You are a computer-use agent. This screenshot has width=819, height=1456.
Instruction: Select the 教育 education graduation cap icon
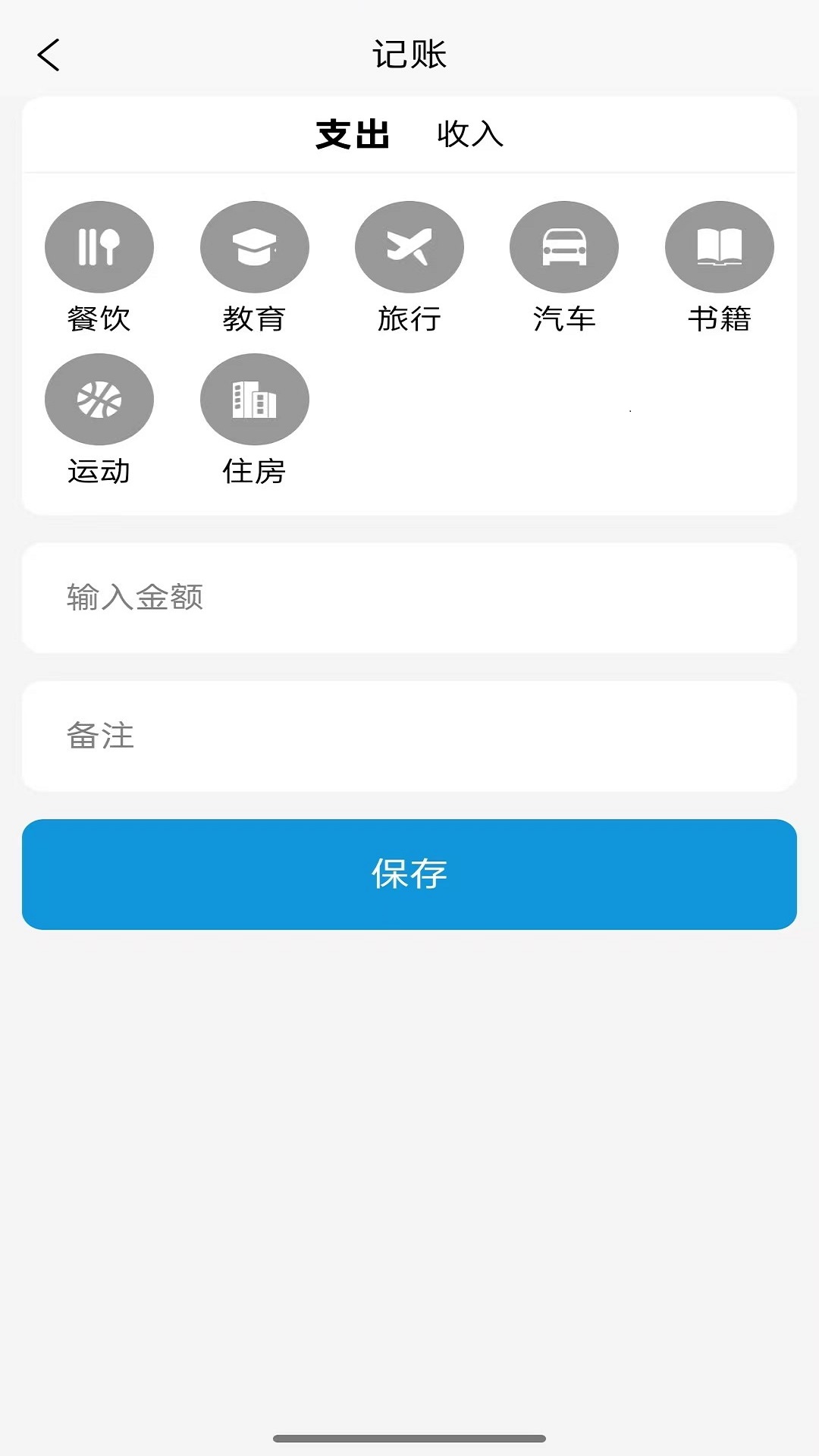pos(254,246)
